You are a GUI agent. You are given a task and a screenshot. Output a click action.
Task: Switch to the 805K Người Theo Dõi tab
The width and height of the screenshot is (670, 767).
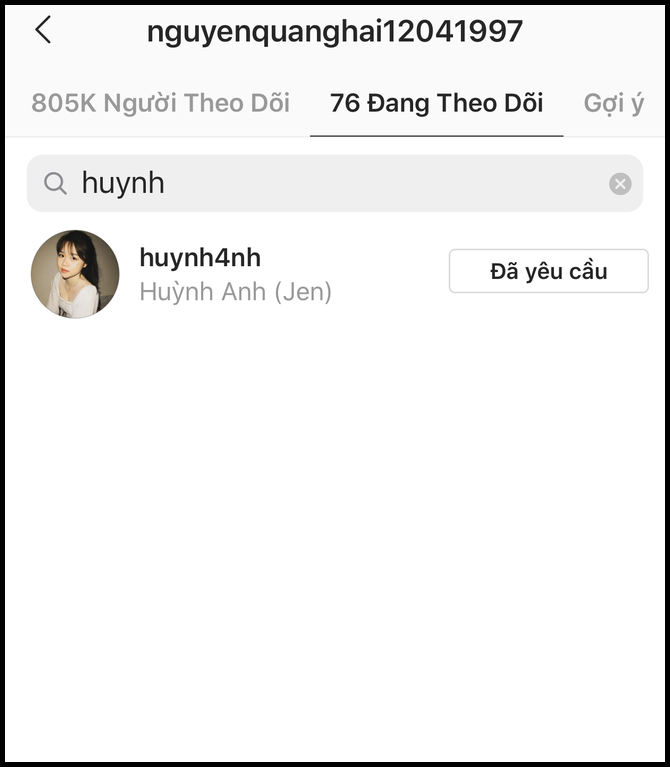(160, 103)
